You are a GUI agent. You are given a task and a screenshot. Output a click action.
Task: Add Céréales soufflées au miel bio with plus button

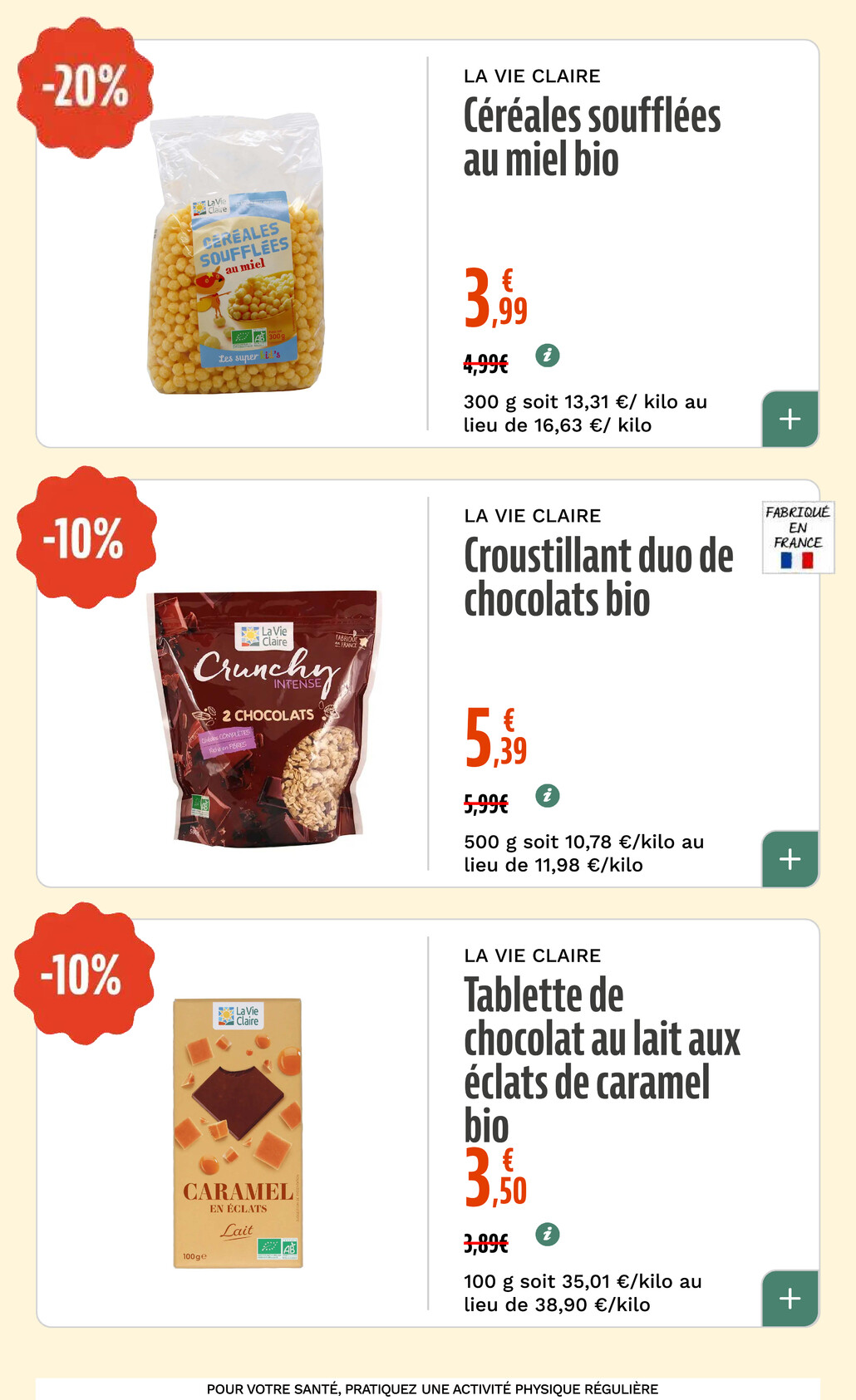[x=790, y=419]
